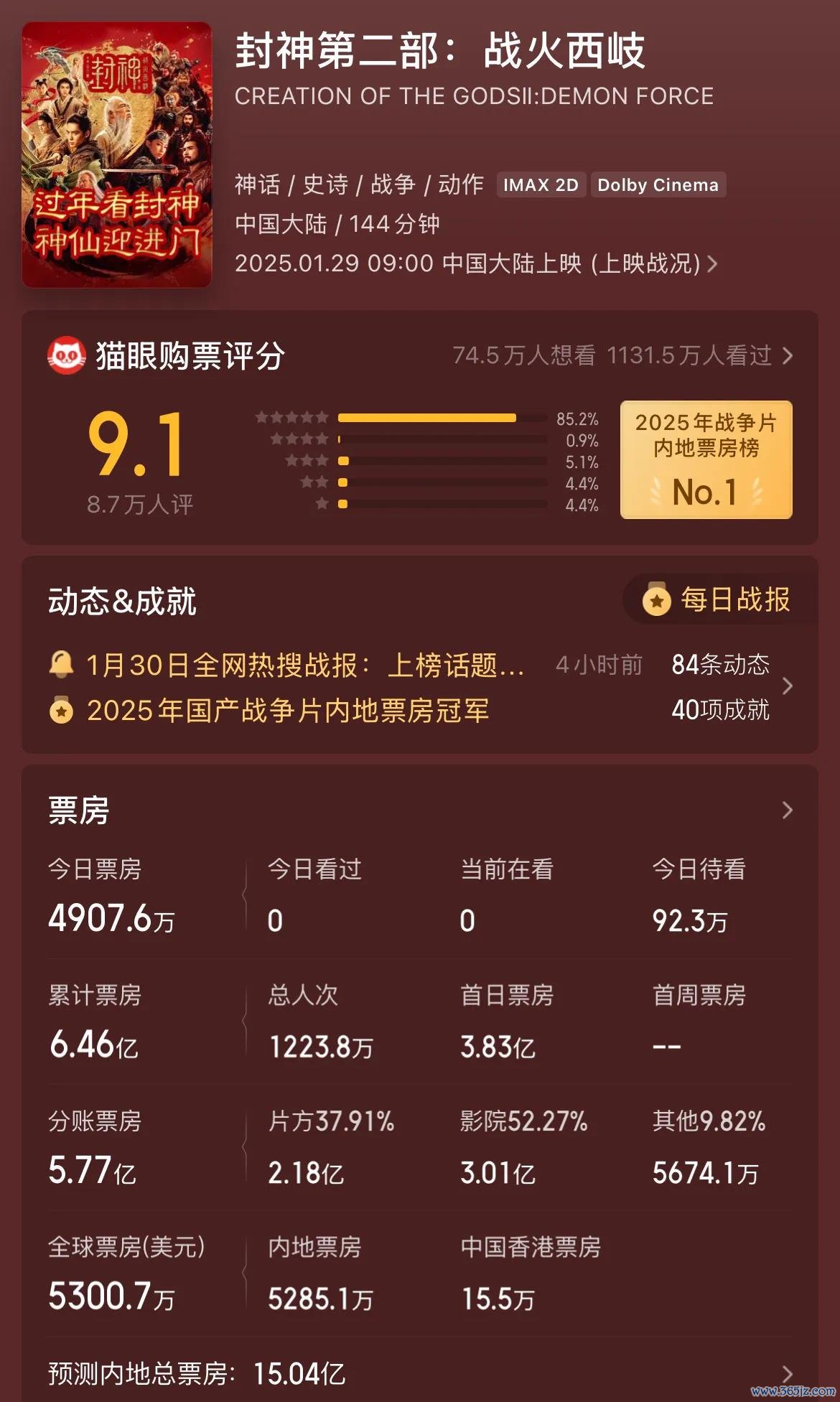Open the 想看/看过 audience stats chevron
Screen dimensions: 840x1402
click(788, 355)
